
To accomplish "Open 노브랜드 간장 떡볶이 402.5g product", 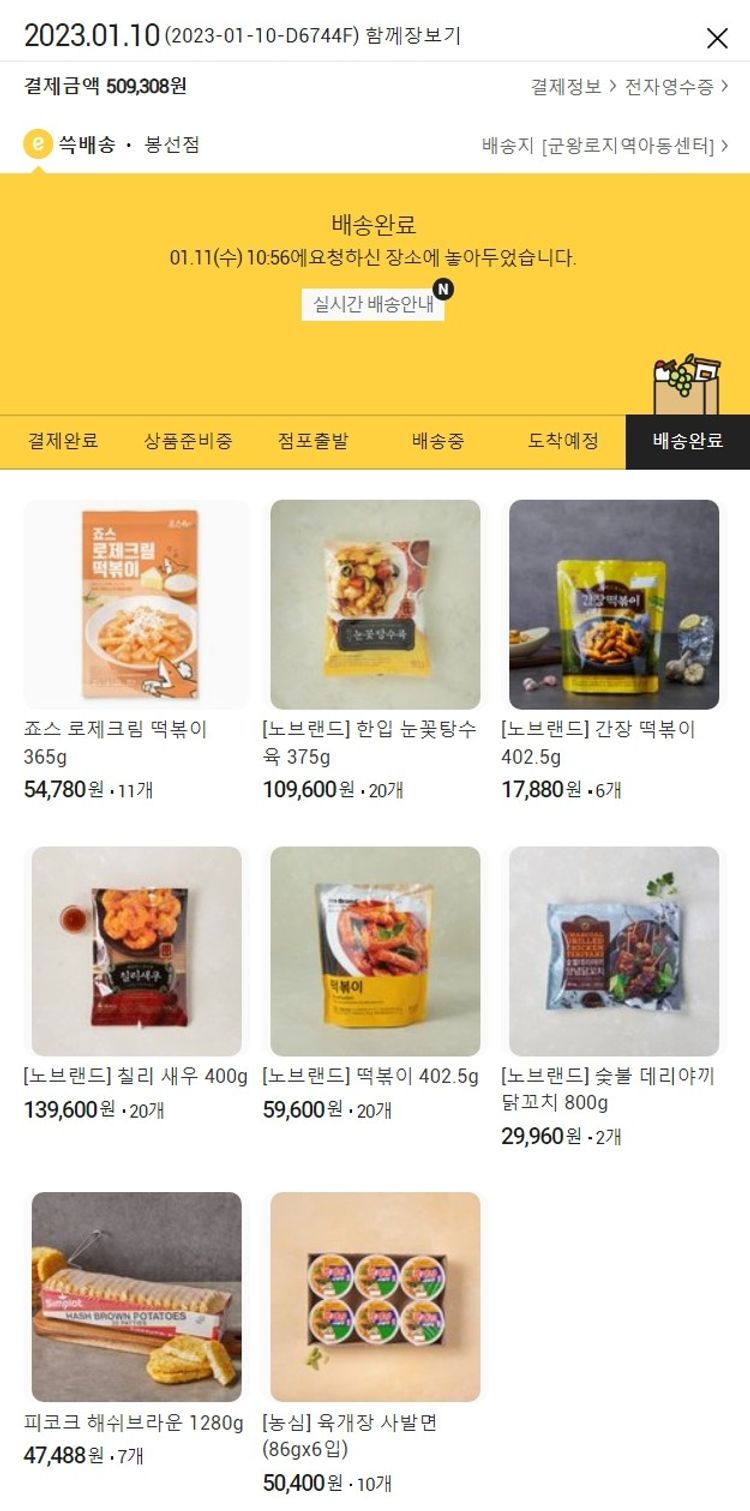I will (x=613, y=605).
